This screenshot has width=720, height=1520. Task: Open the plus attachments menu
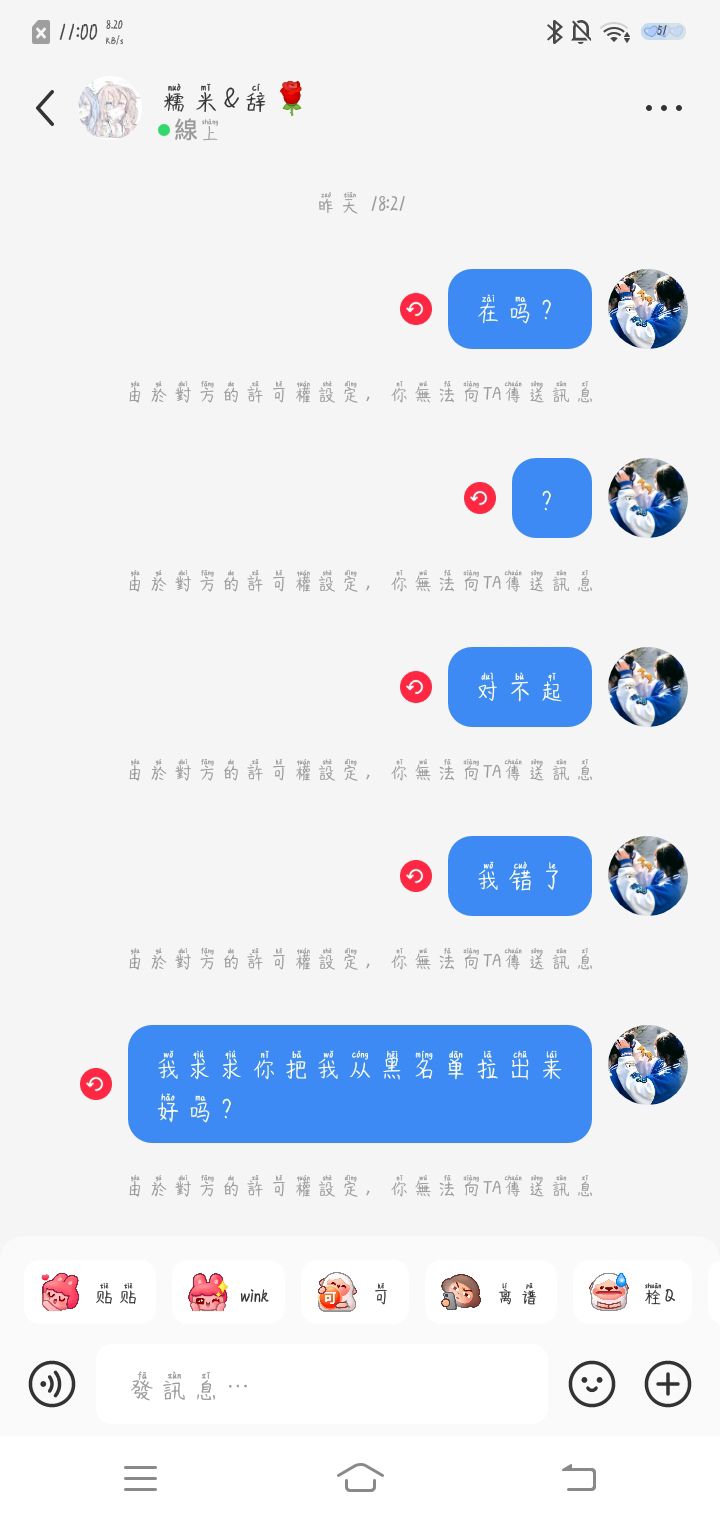tap(668, 1384)
